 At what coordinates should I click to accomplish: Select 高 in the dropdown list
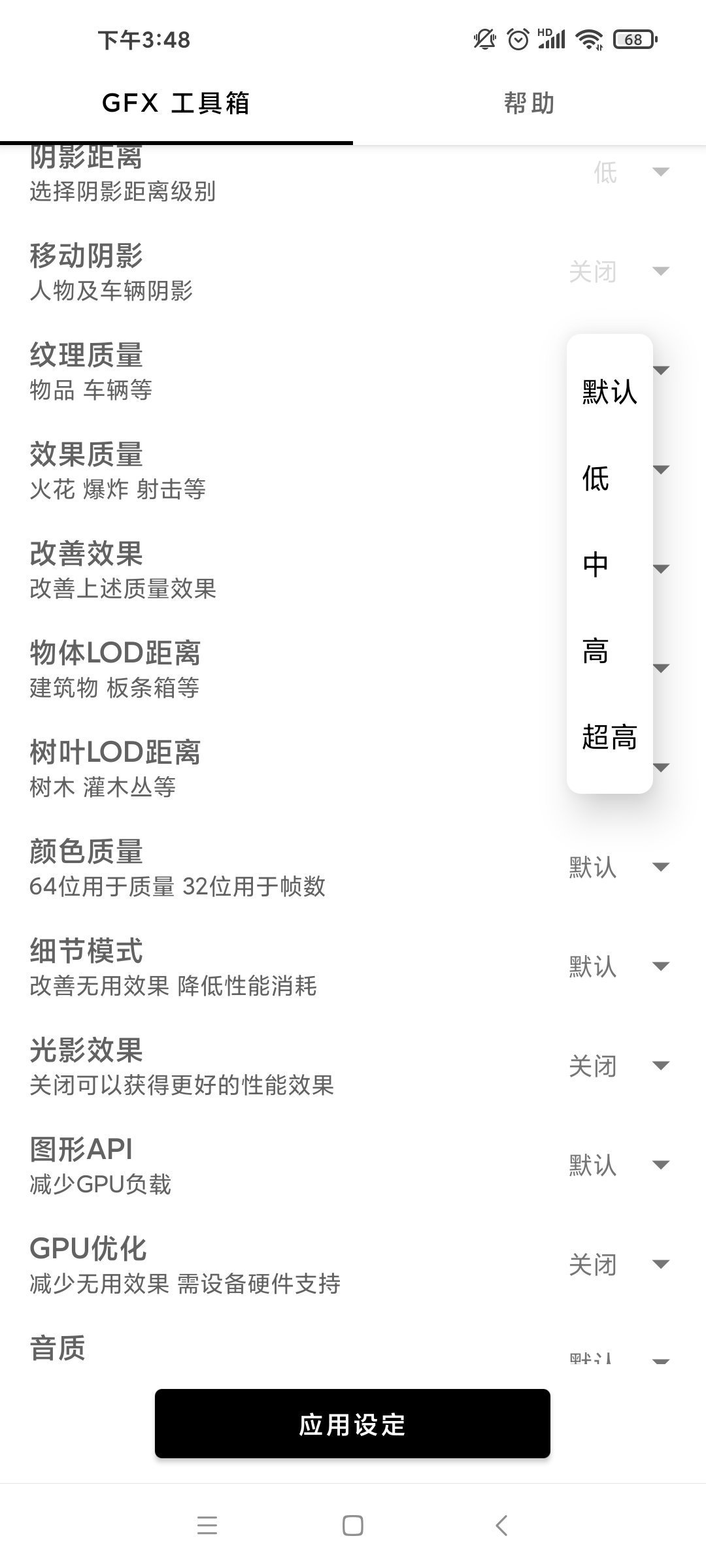(609, 651)
